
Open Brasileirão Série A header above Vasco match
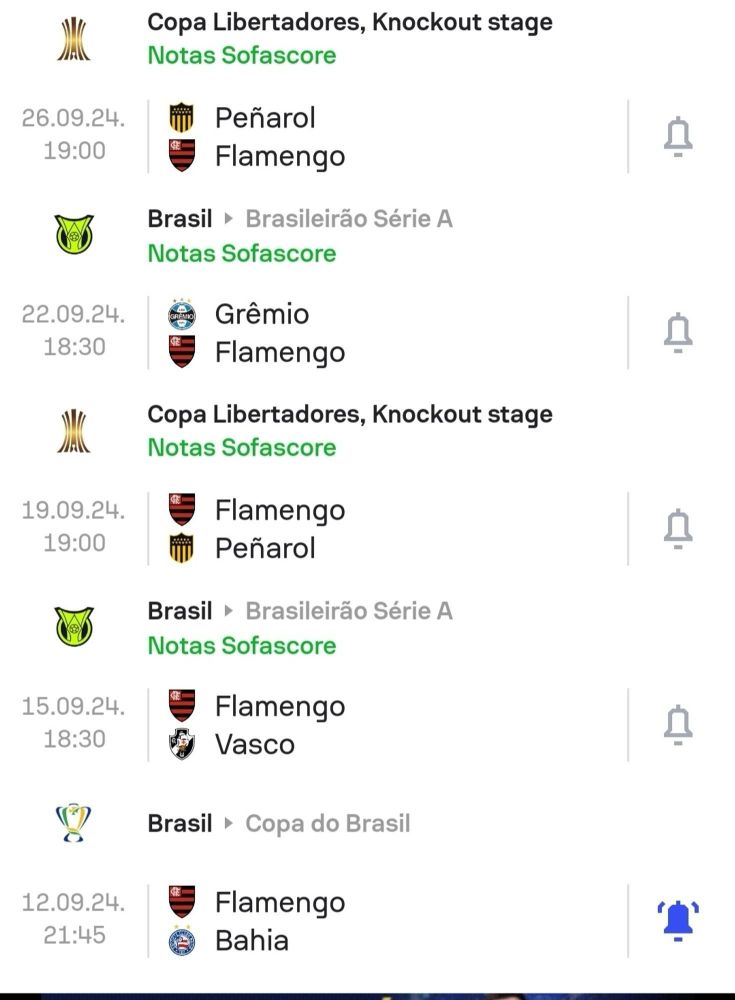tap(348, 611)
